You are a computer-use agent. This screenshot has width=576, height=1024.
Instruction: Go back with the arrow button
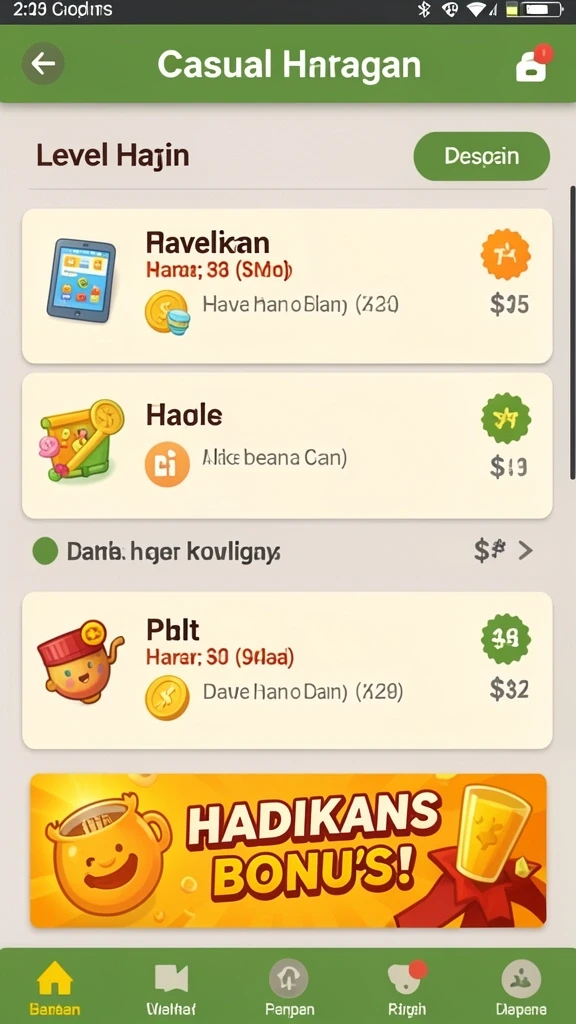(x=43, y=64)
